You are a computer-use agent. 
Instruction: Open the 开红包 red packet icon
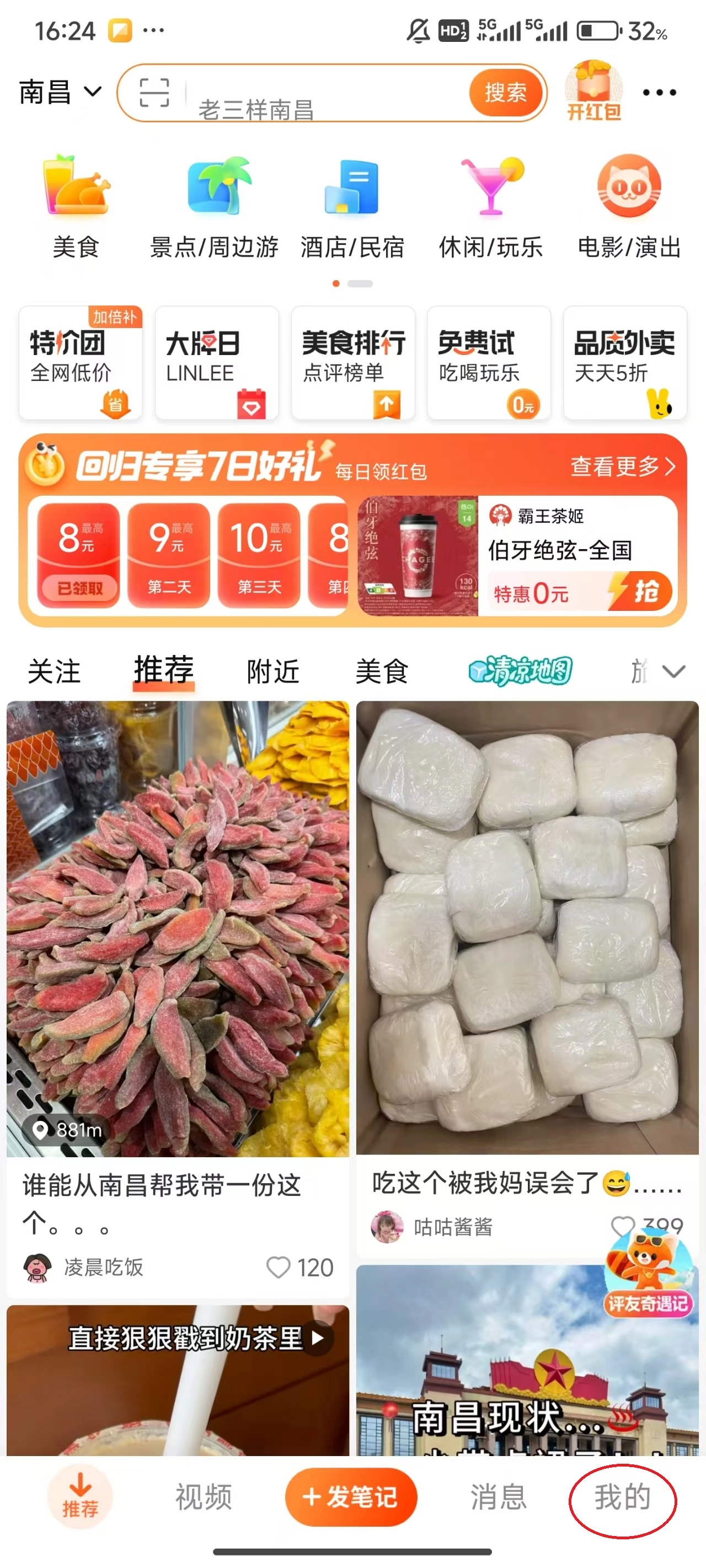pyautogui.click(x=593, y=91)
